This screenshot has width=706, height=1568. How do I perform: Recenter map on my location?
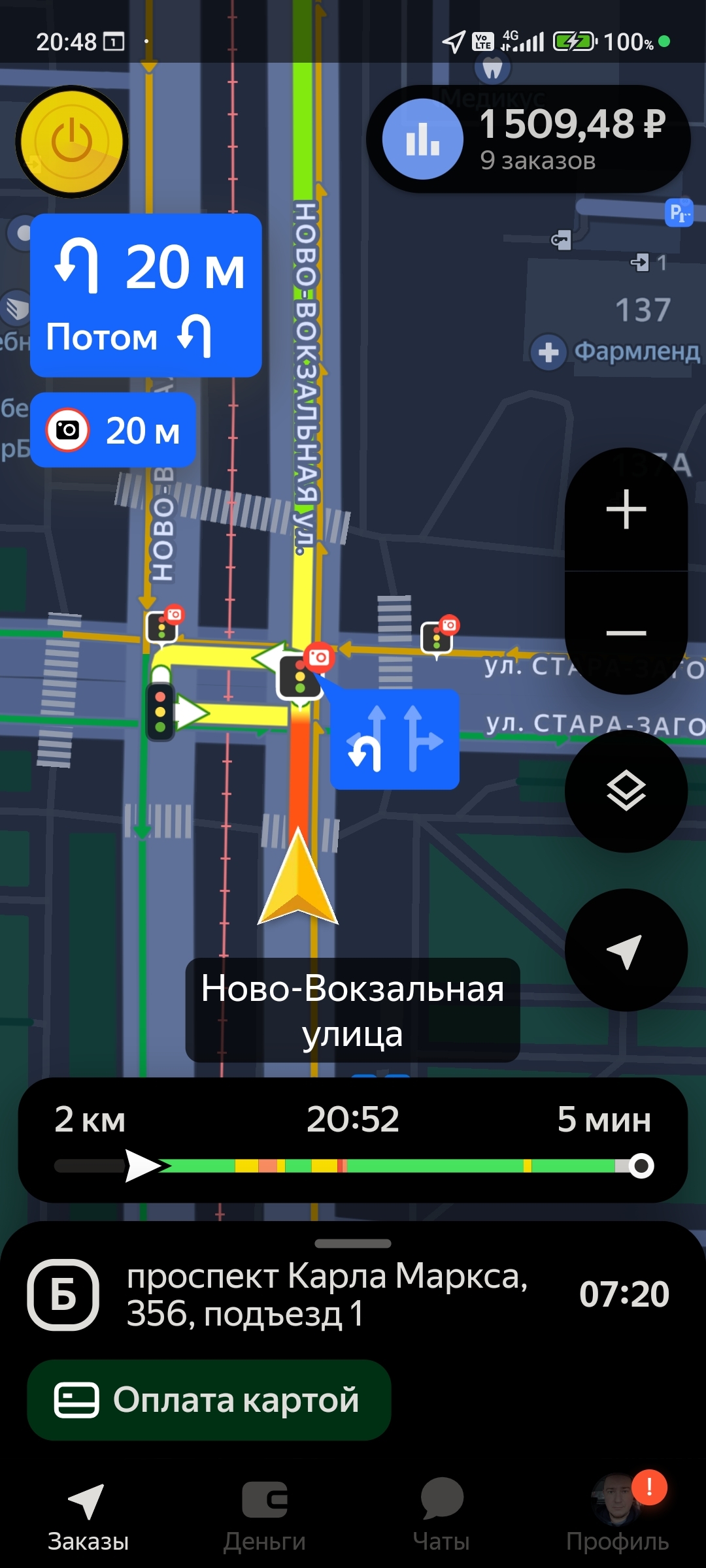(626, 950)
